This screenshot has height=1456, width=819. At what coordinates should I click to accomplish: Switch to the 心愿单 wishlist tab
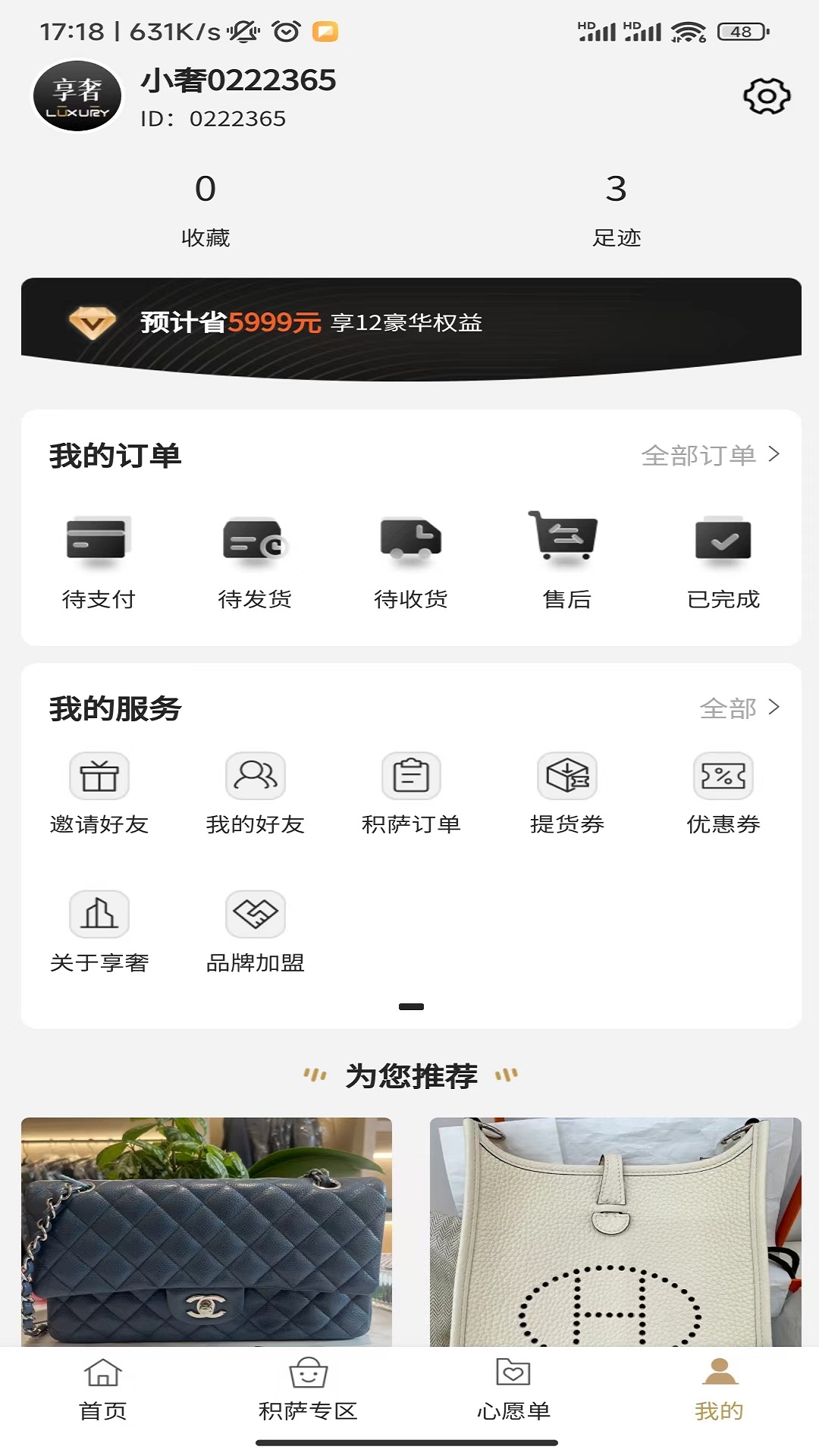513,1389
